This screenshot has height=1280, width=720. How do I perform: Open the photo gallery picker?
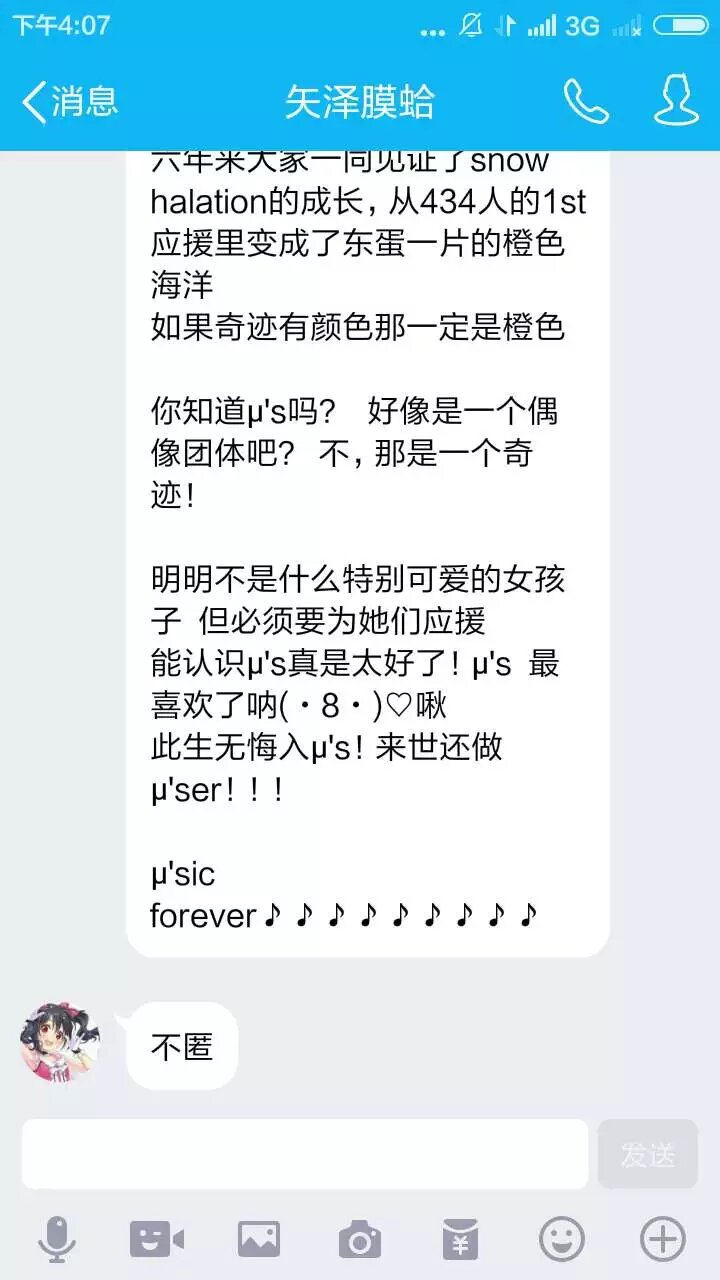click(x=258, y=1240)
